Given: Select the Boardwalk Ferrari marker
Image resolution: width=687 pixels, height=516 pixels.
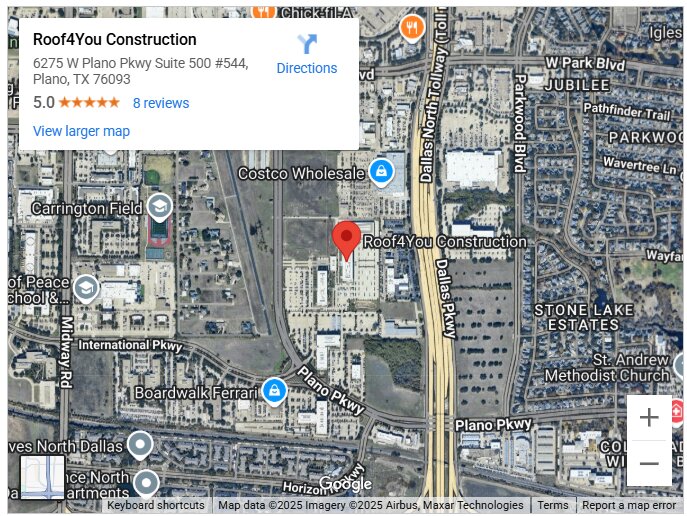Looking at the screenshot, I should (x=273, y=391).
